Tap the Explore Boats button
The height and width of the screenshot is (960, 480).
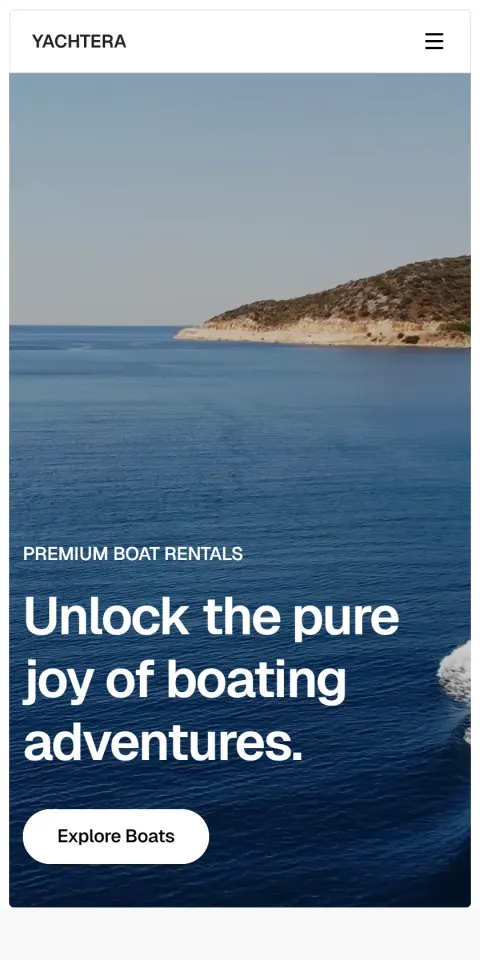[x=116, y=836]
